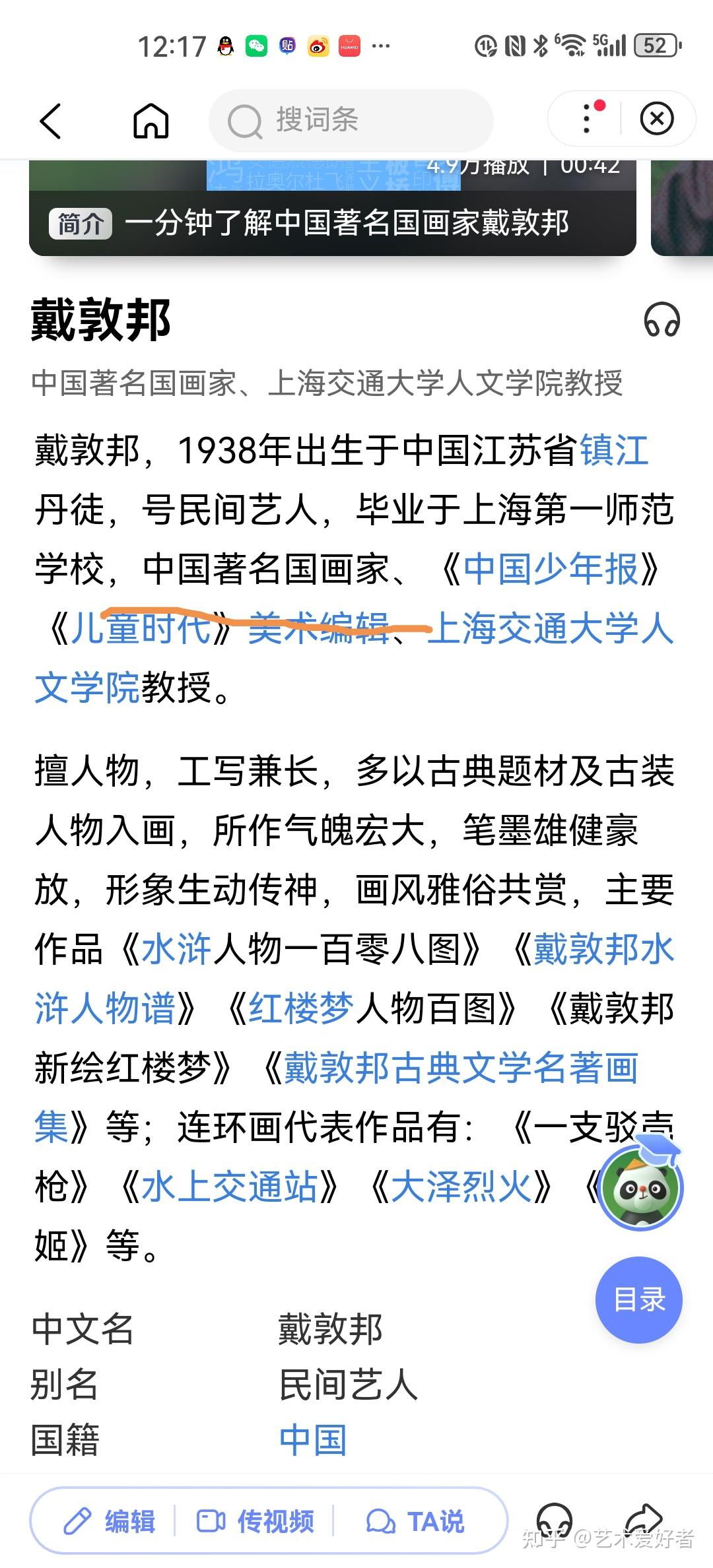
Task: Listen to the entry via headphone icon
Action: tap(662, 319)
